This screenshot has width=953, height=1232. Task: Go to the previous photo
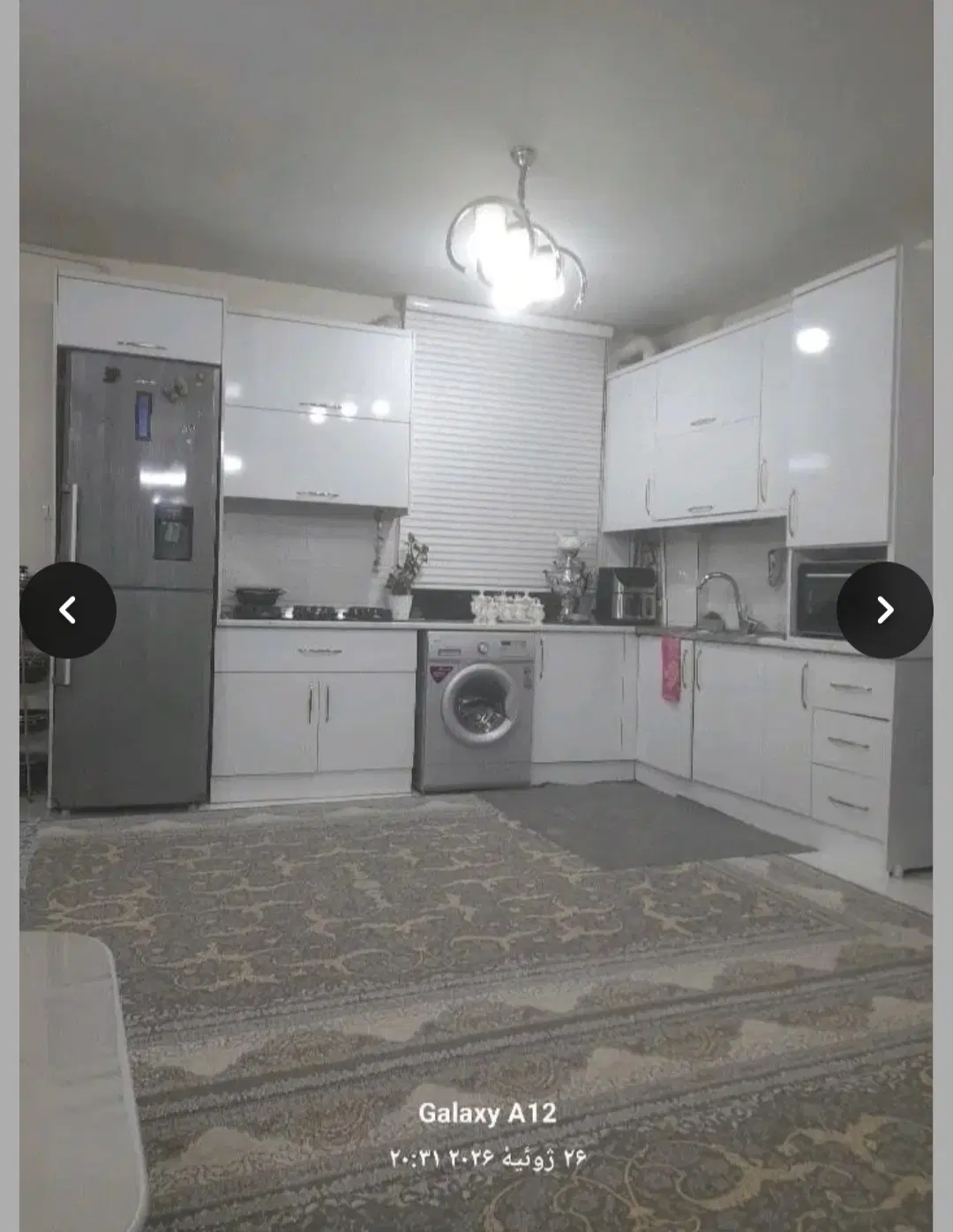(68, 610)
